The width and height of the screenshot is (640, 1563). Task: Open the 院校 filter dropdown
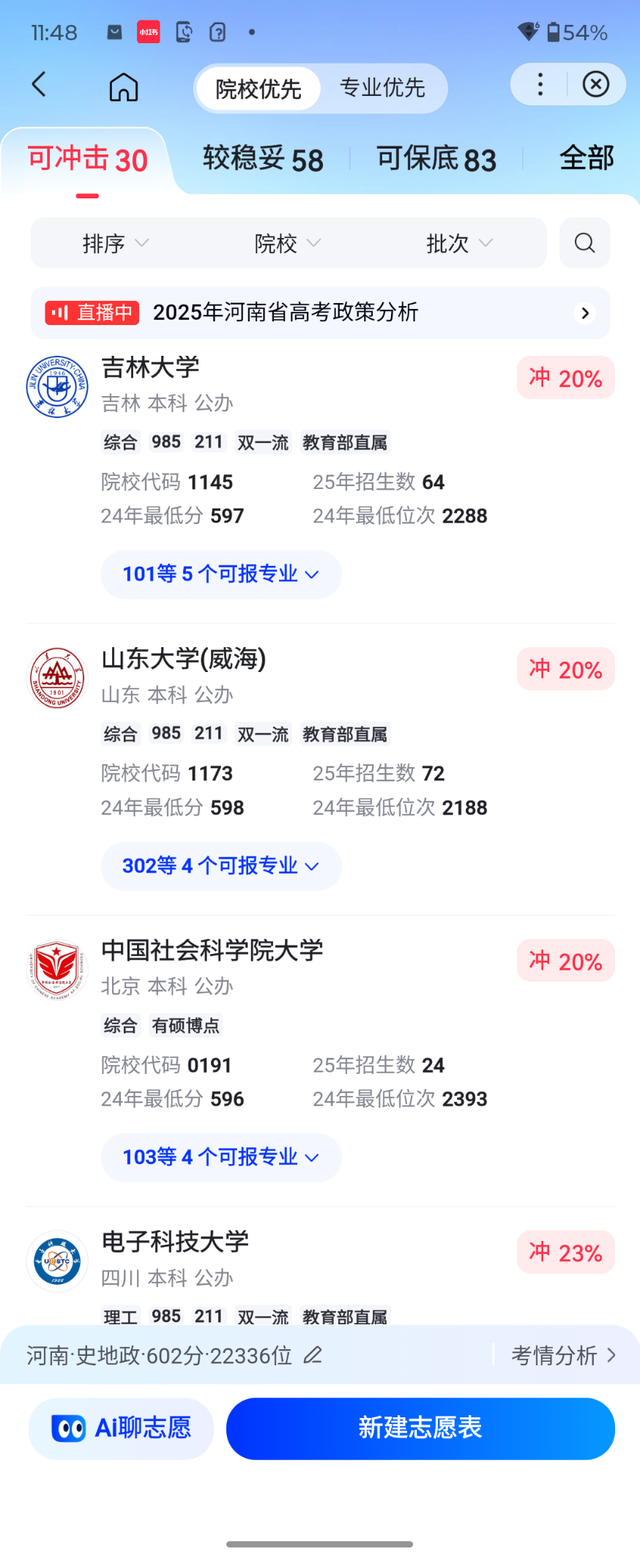(x=288, y=243)
